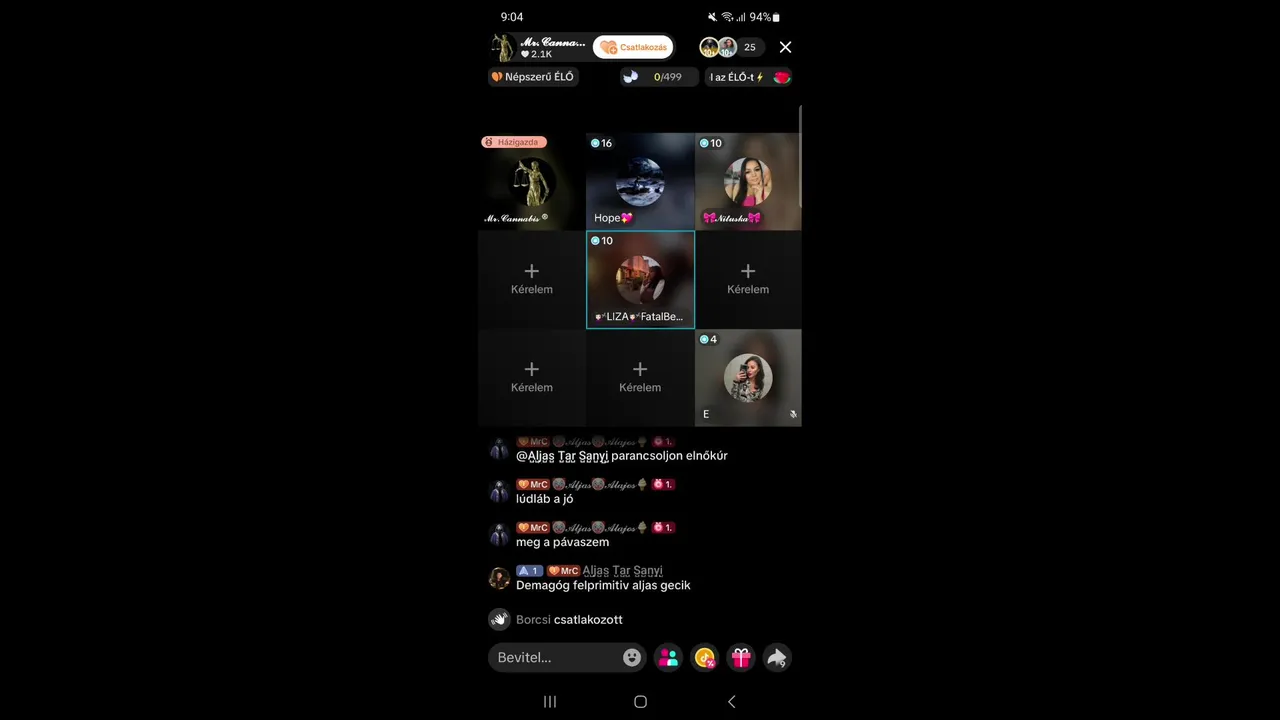Share this live stream

pyautogui.click(x=777, y=657)
